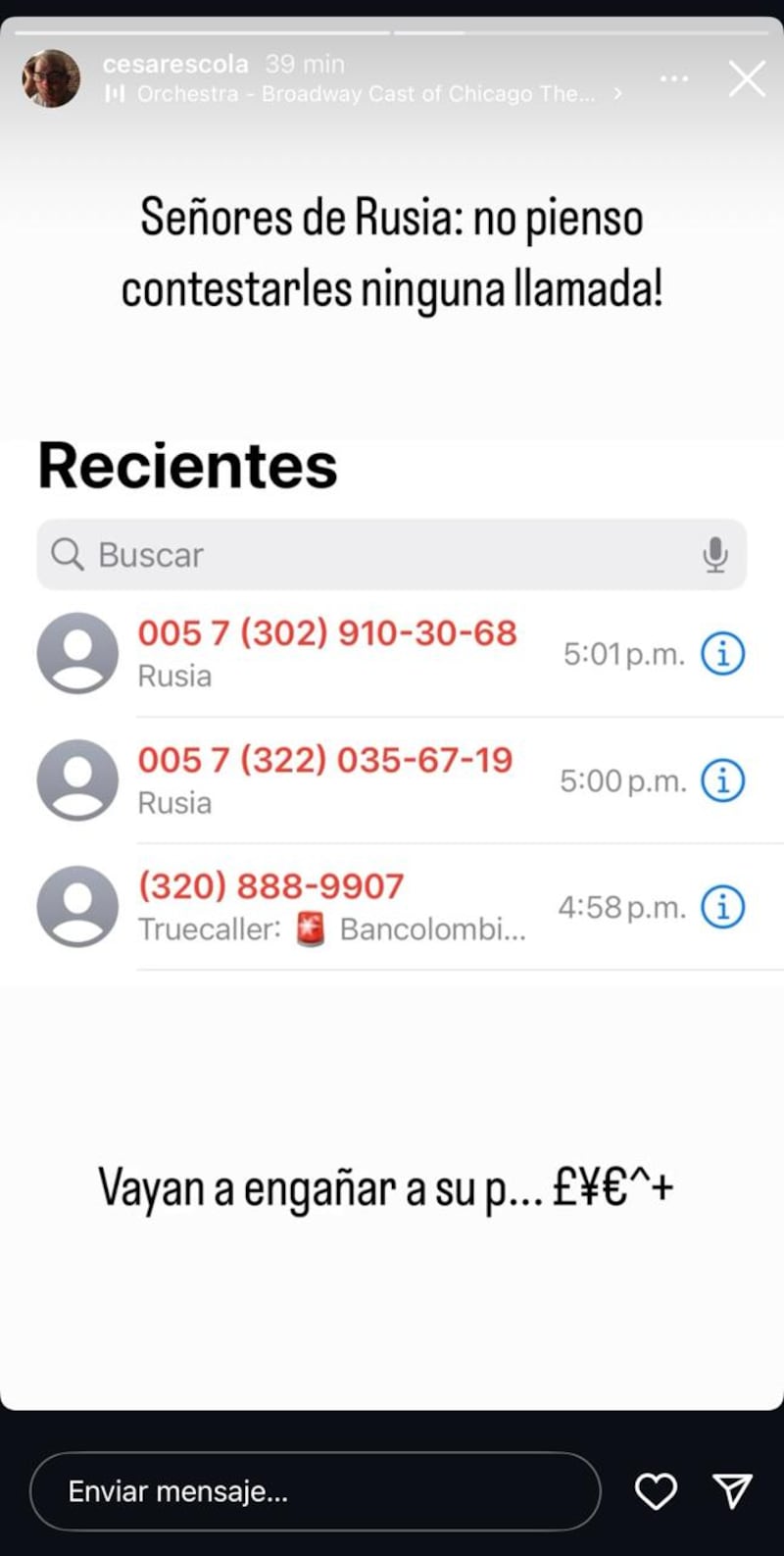Open the info icon for the 5:01 p.m. call

pos(722,653)
